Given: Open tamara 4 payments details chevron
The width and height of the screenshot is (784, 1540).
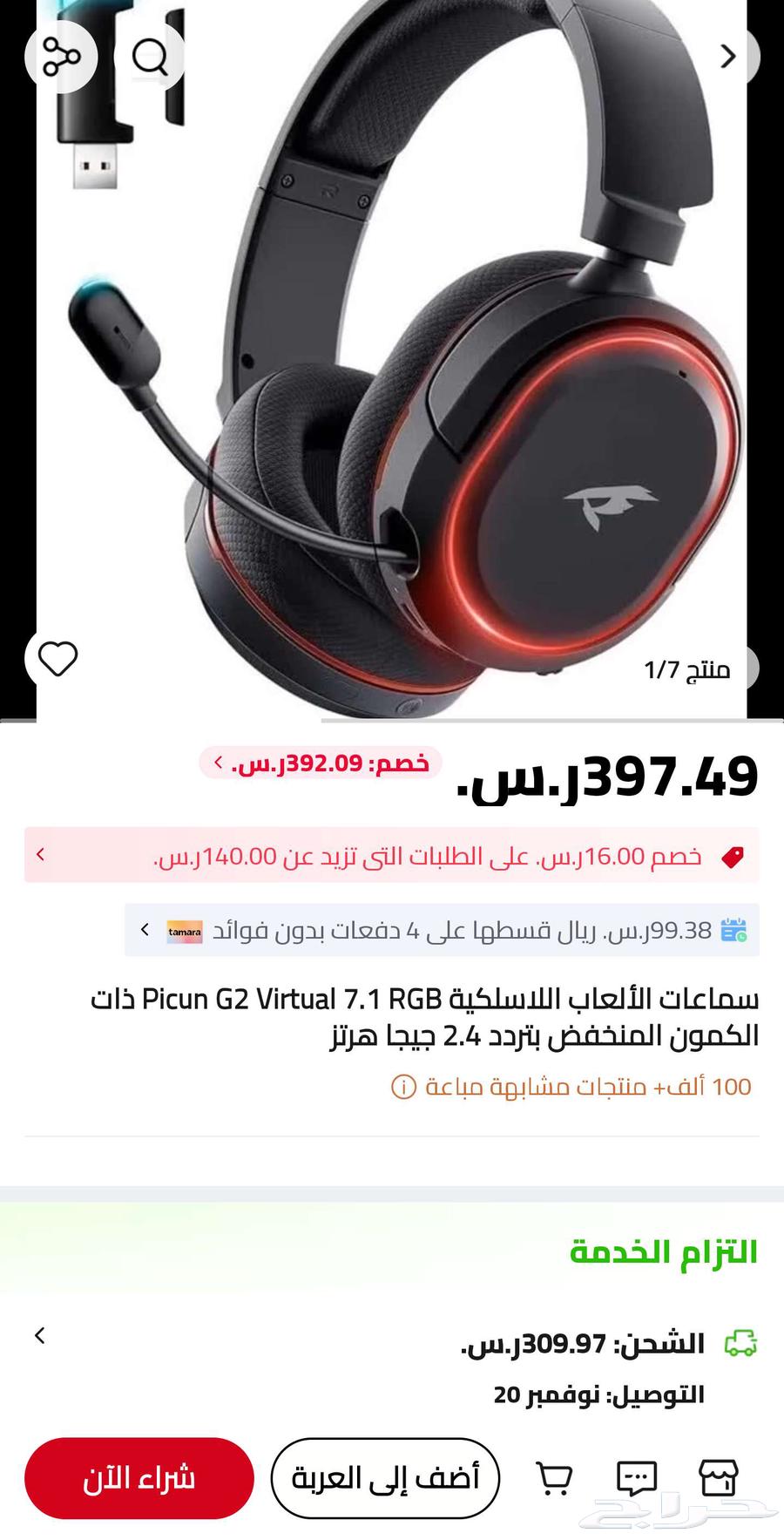Looking at the screenshot, I should click(144, 929).
